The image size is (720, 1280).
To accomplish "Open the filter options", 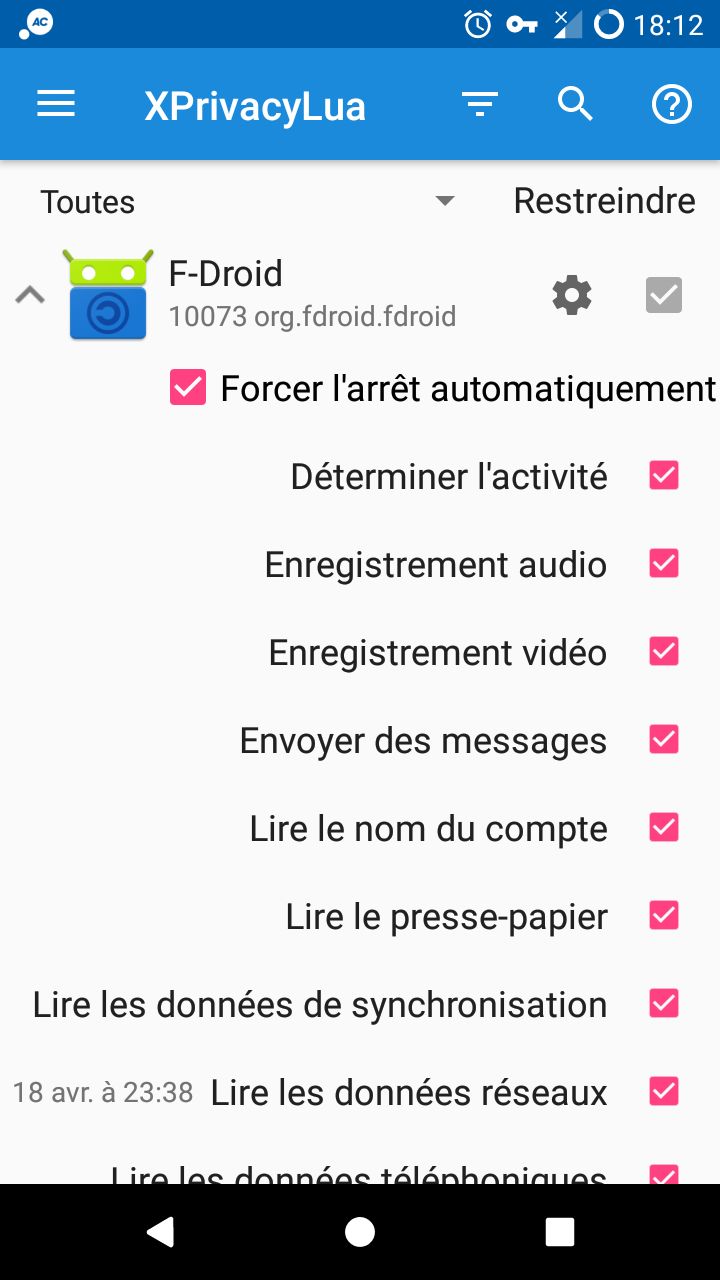I will (480, 104).
